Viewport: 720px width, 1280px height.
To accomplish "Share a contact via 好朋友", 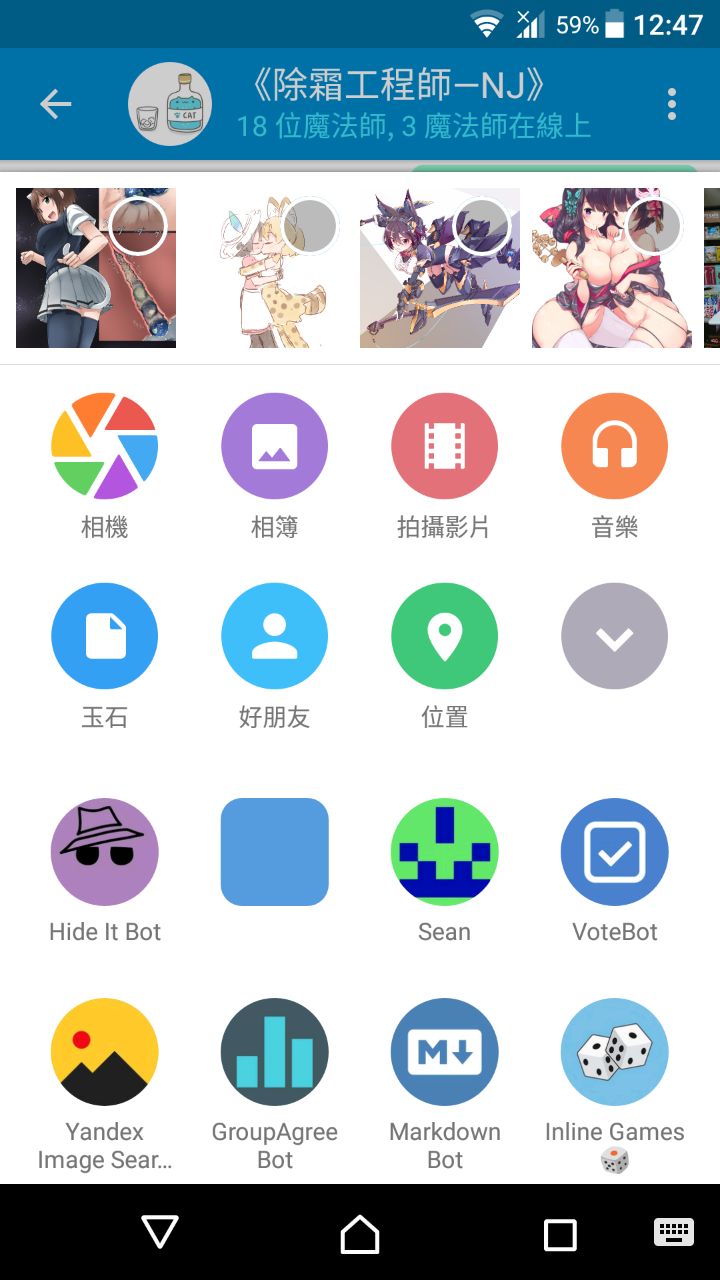I will click(274, 636).
